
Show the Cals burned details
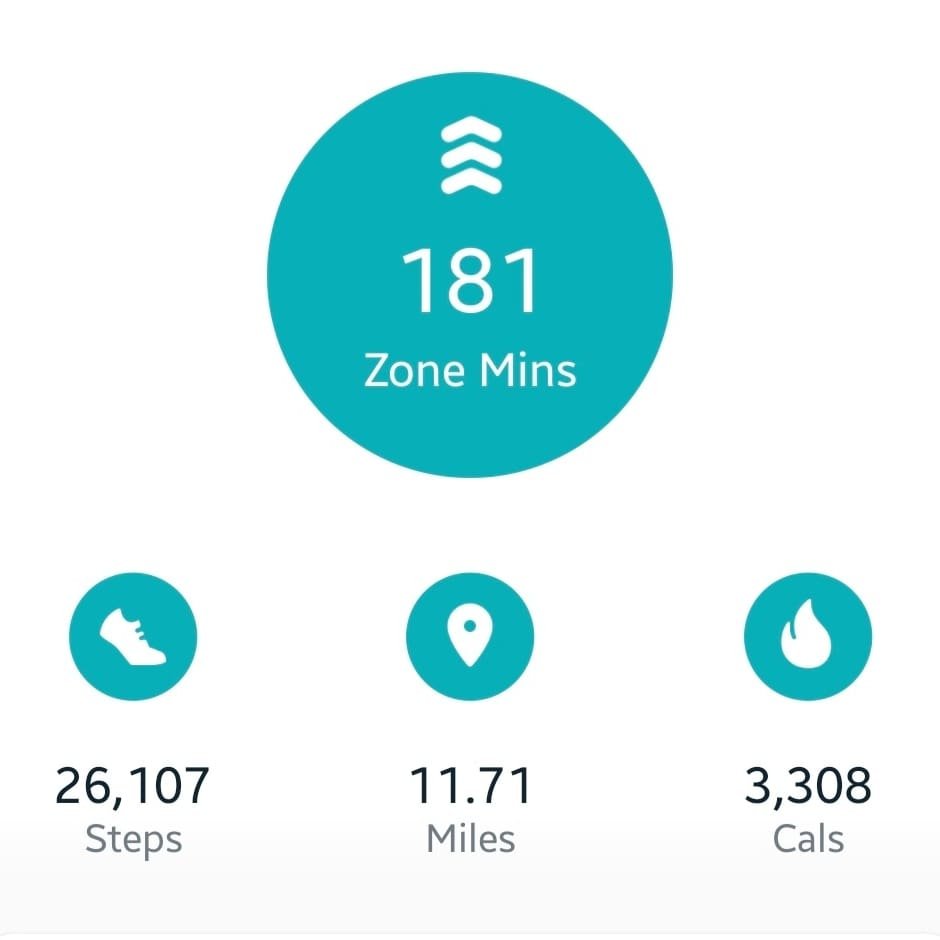pos(808,635)
